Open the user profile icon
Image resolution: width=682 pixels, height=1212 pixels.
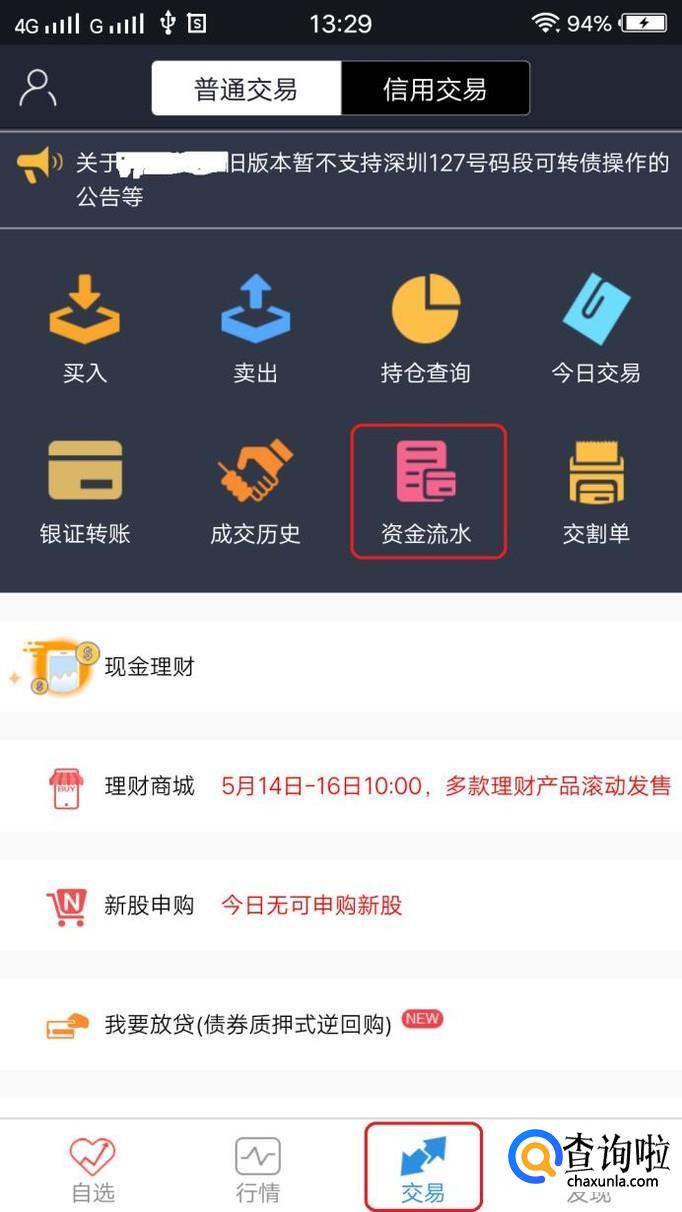coord(37,88)
